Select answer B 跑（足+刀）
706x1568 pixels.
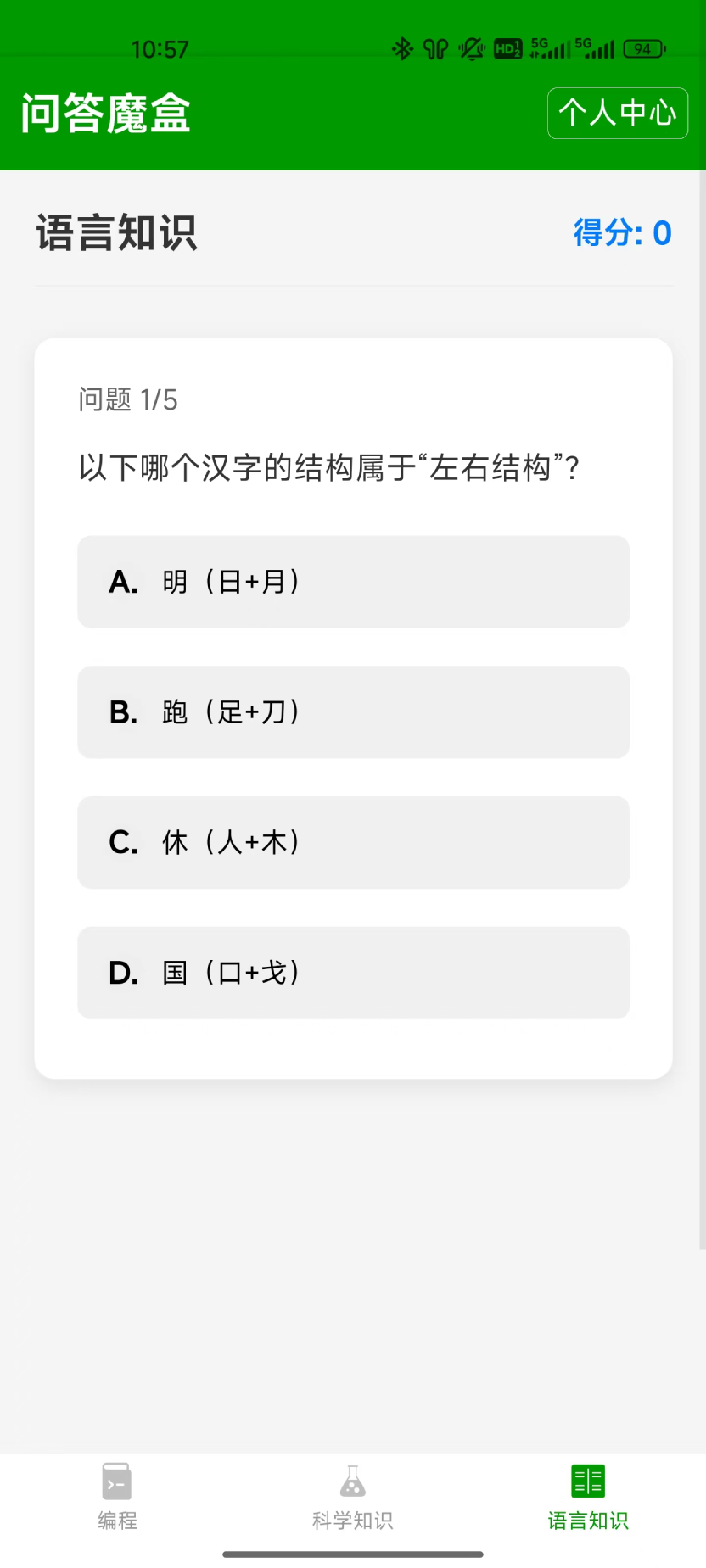coord(353,712)
